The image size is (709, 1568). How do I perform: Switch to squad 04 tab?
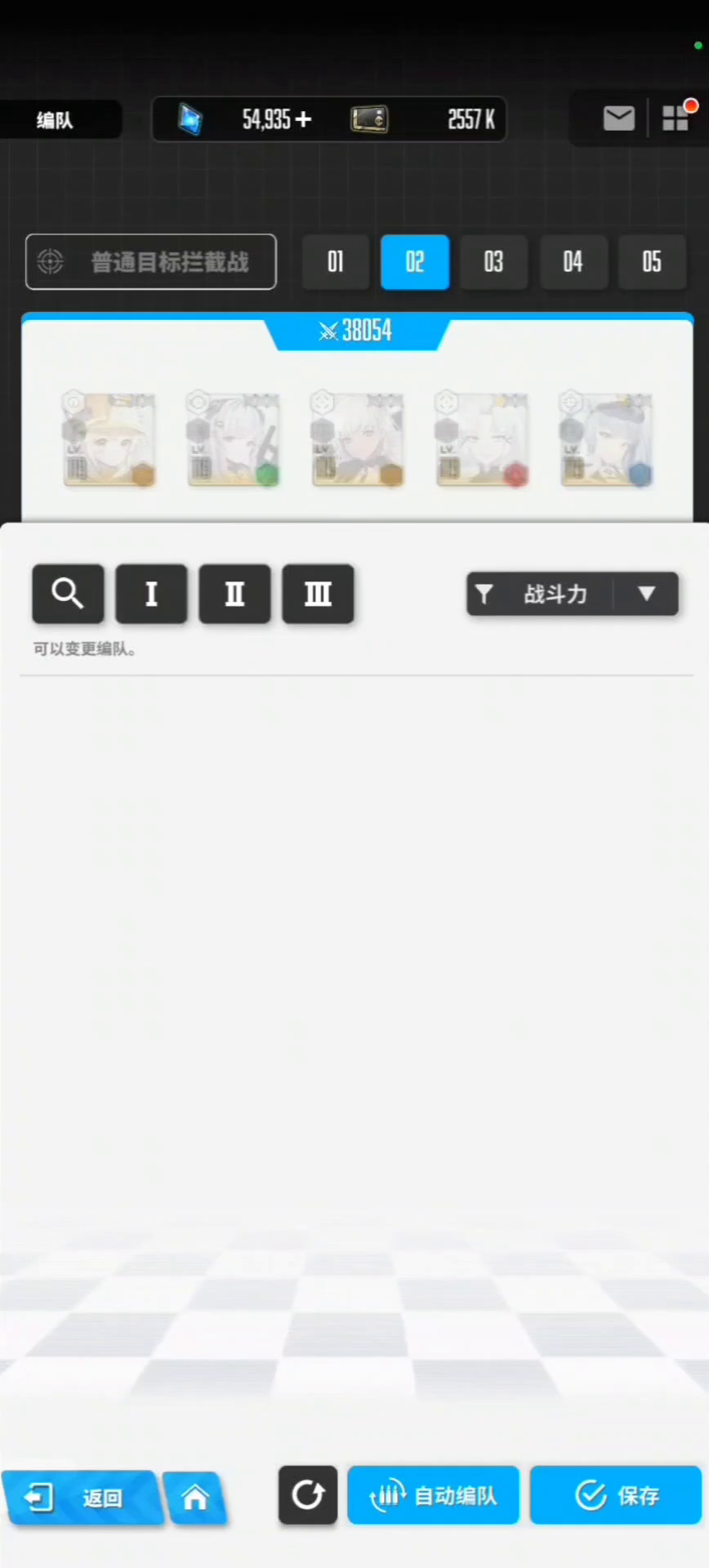(573, 262)
